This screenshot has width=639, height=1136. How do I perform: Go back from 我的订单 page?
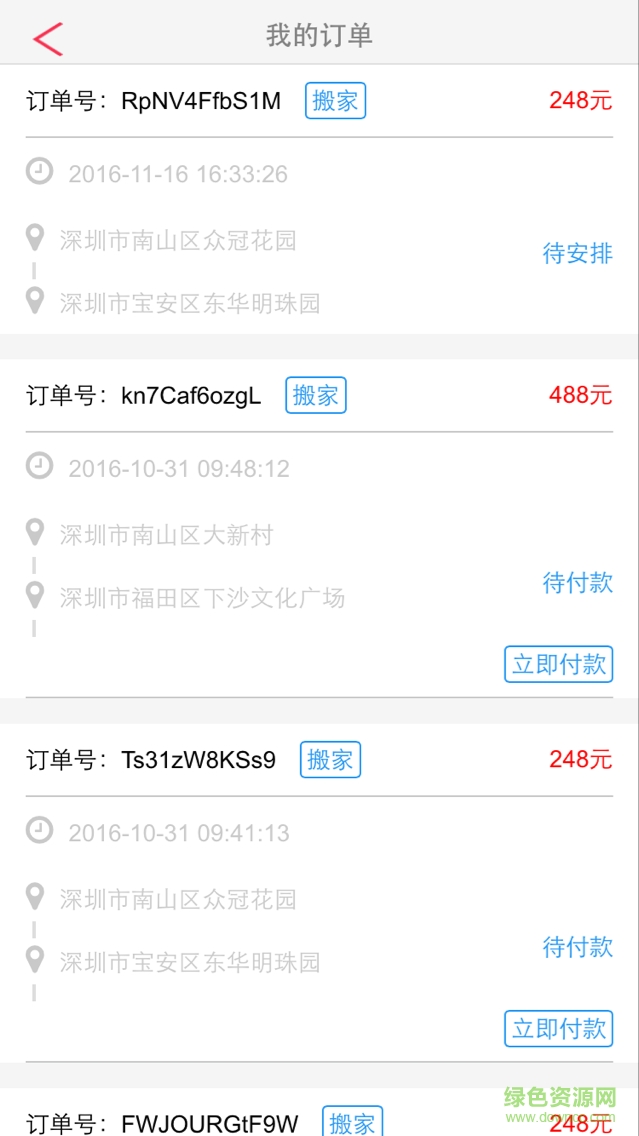(47, 38)
